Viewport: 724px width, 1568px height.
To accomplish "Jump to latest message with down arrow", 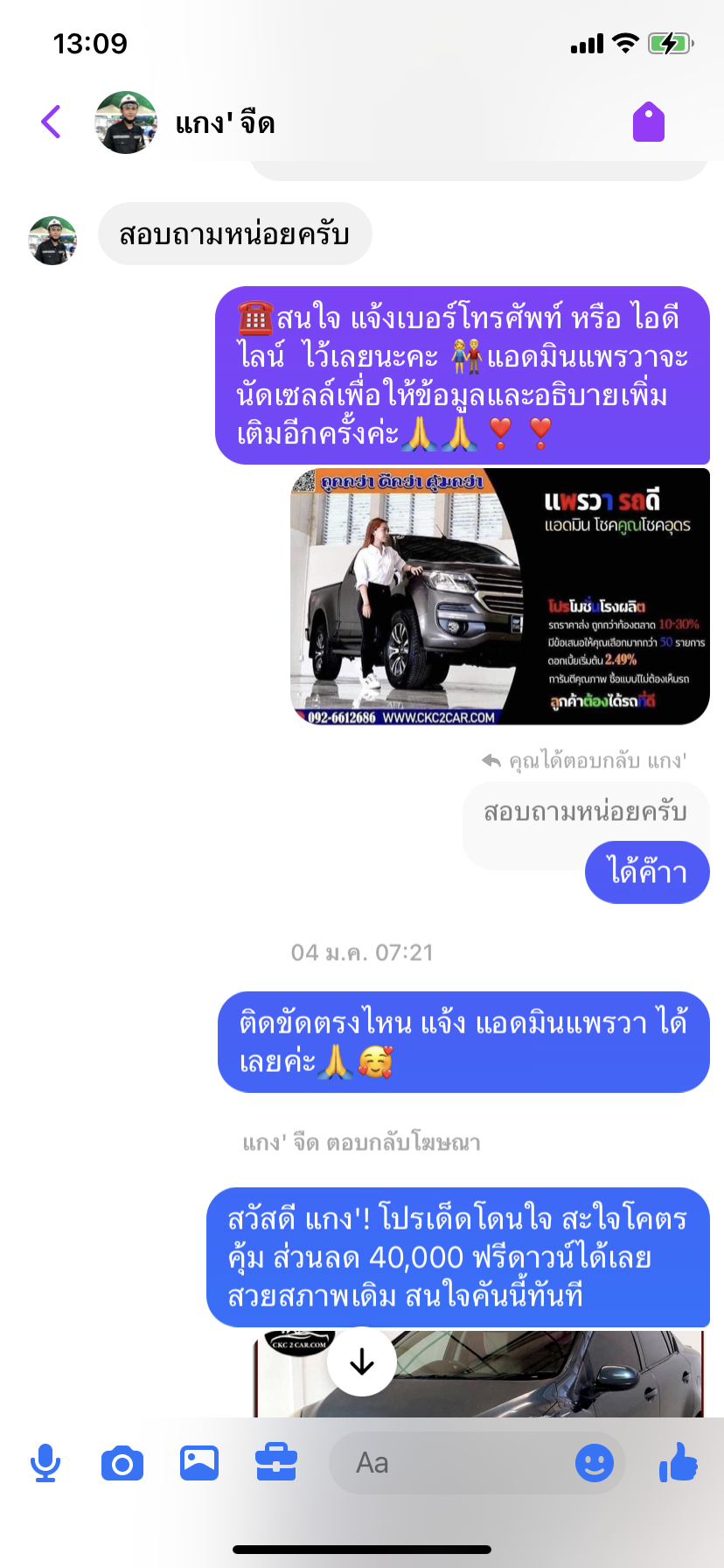I will click(362, 1361).
